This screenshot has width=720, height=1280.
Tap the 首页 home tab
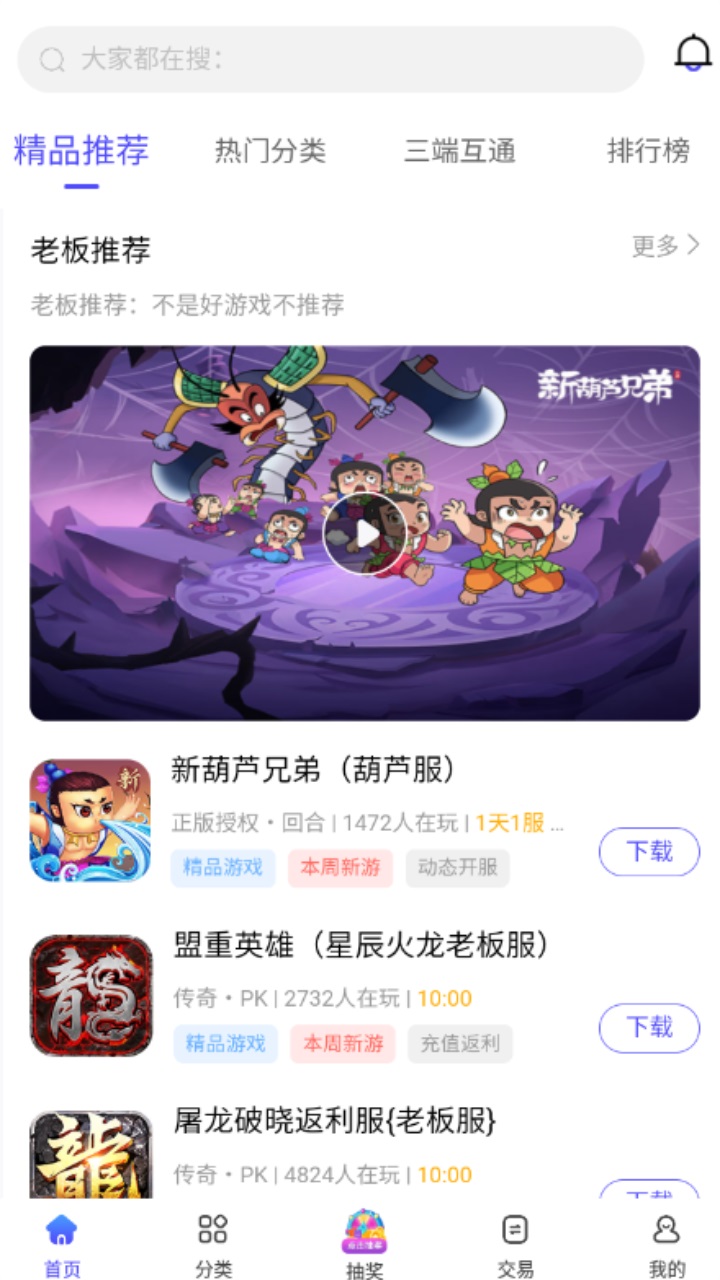coord(62,1243)
